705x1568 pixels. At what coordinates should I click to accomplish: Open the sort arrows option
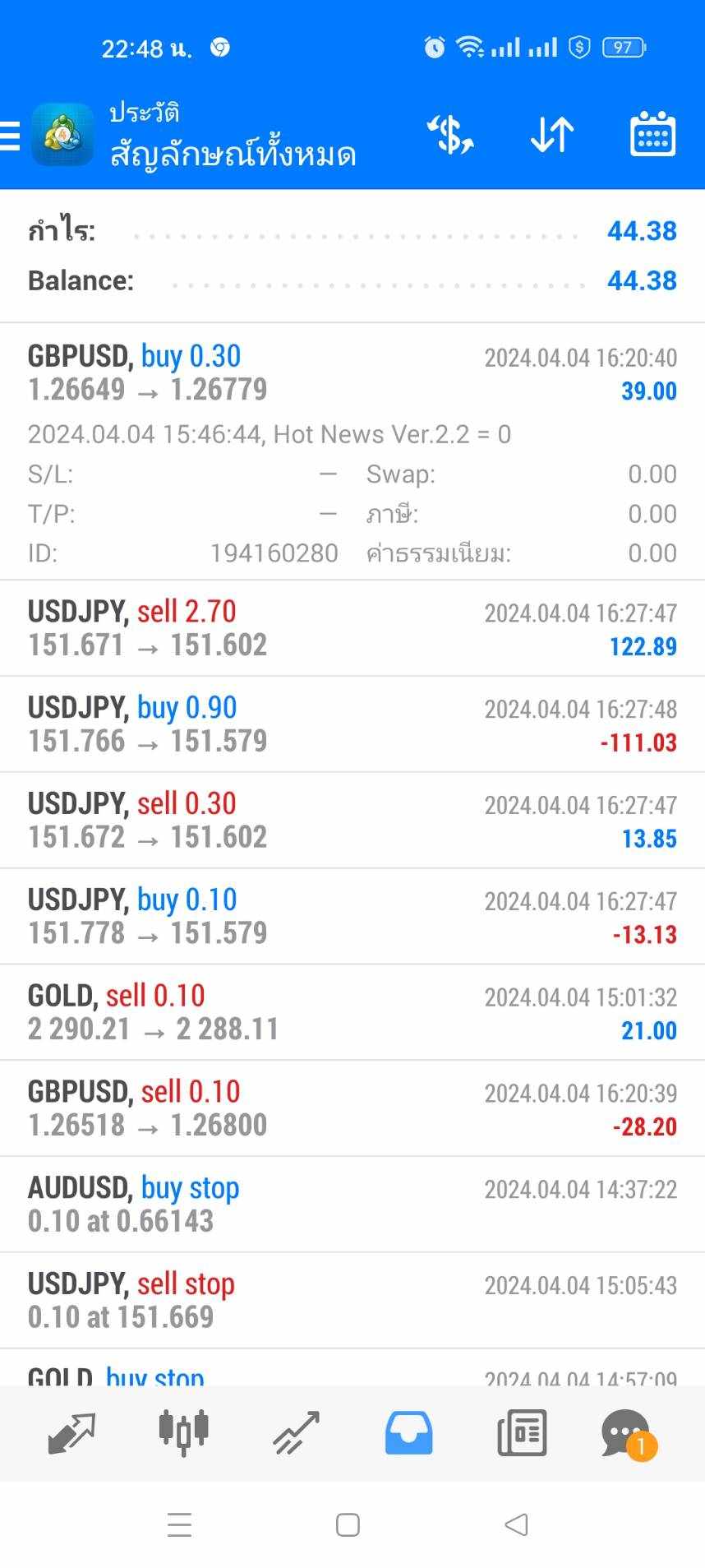tap(551, 135)
